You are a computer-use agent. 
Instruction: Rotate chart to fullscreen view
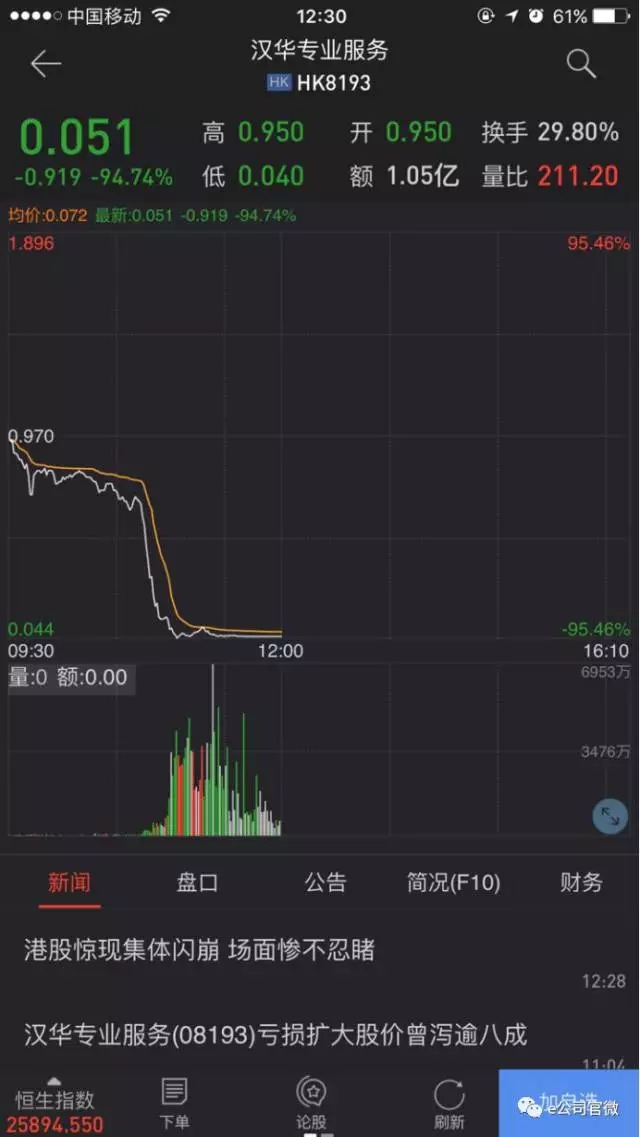(609, 817)
